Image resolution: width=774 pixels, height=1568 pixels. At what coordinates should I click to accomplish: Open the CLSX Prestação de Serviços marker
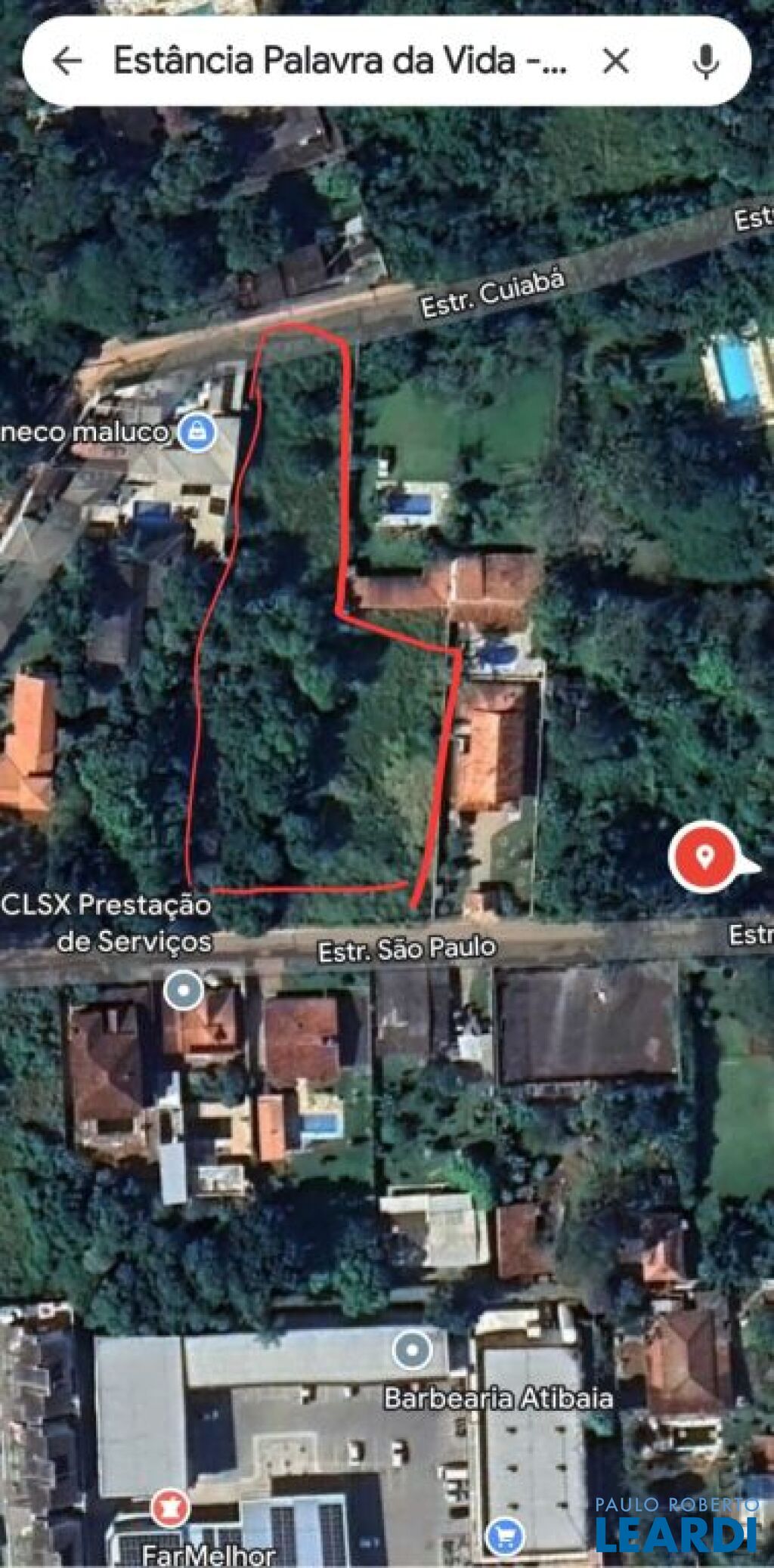(x=184, y=989)
